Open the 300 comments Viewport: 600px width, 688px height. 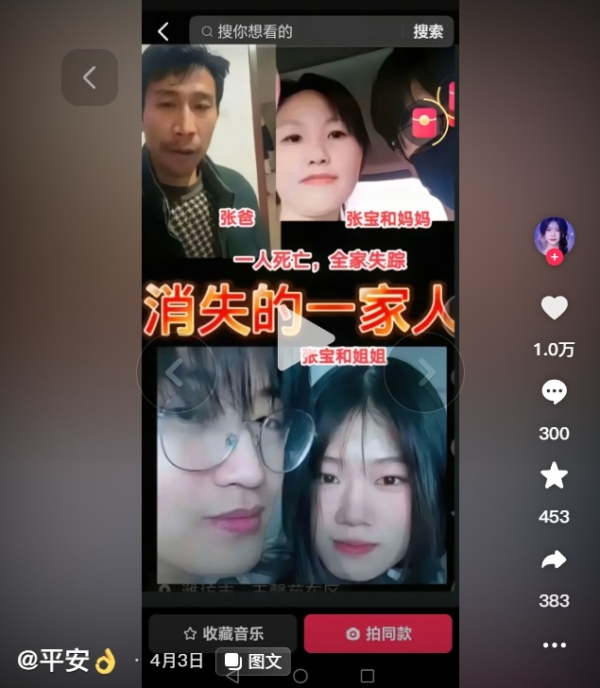coord(554,392)
